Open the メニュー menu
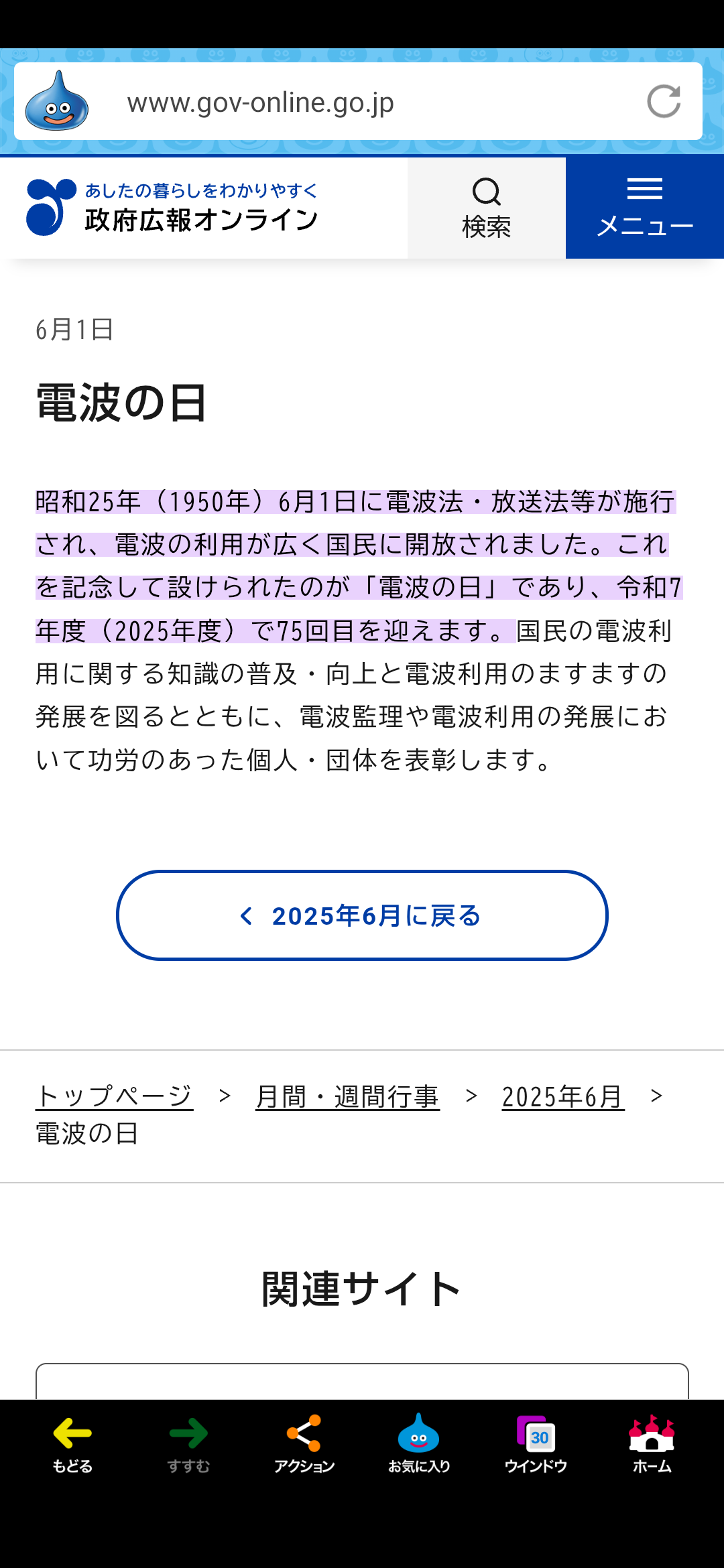The height and width of the screenshot is (1568, 724). pos(645,208)
